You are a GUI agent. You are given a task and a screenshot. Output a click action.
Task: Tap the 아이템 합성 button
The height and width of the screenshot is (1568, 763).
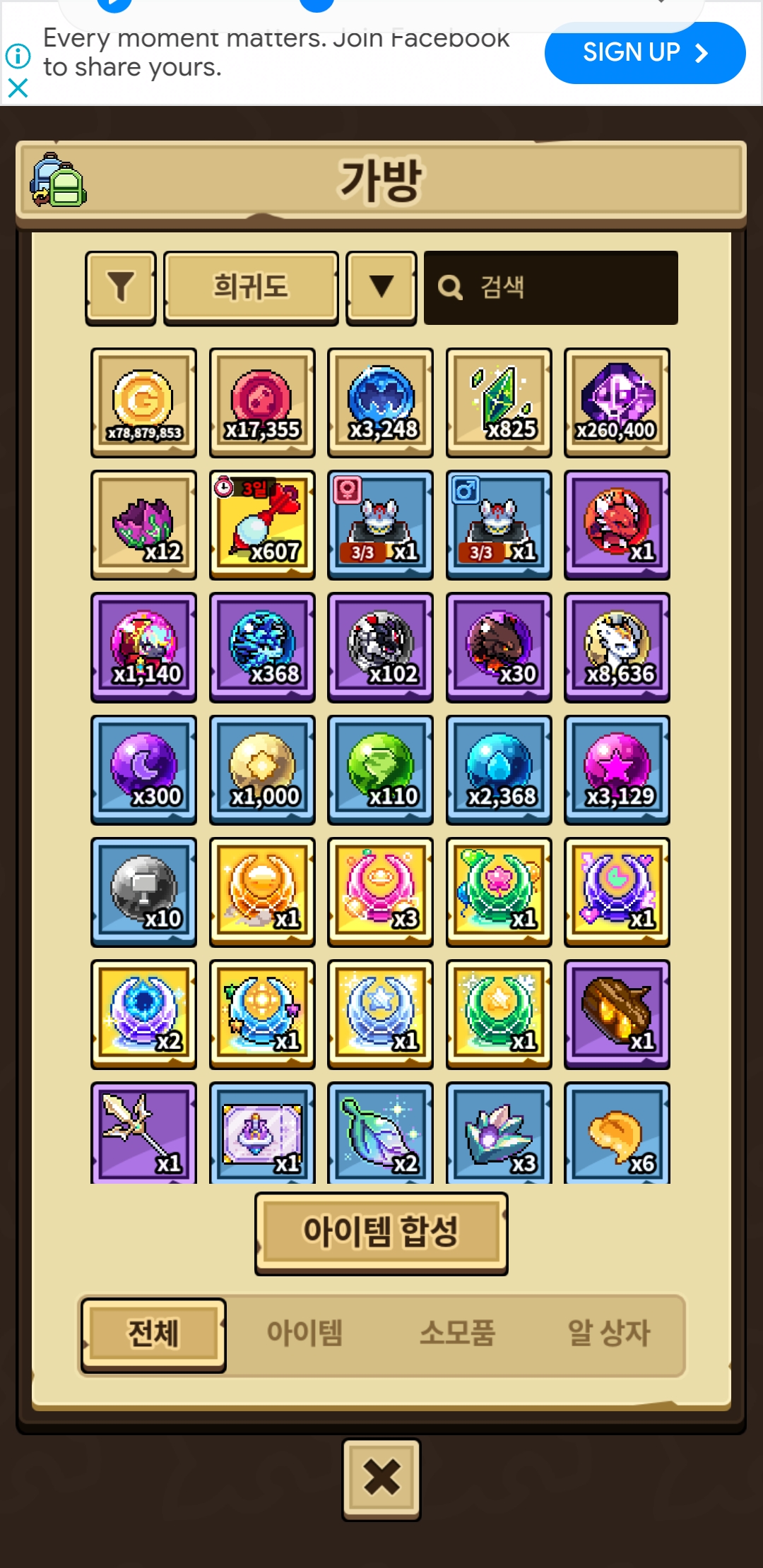pos(381,1233)
